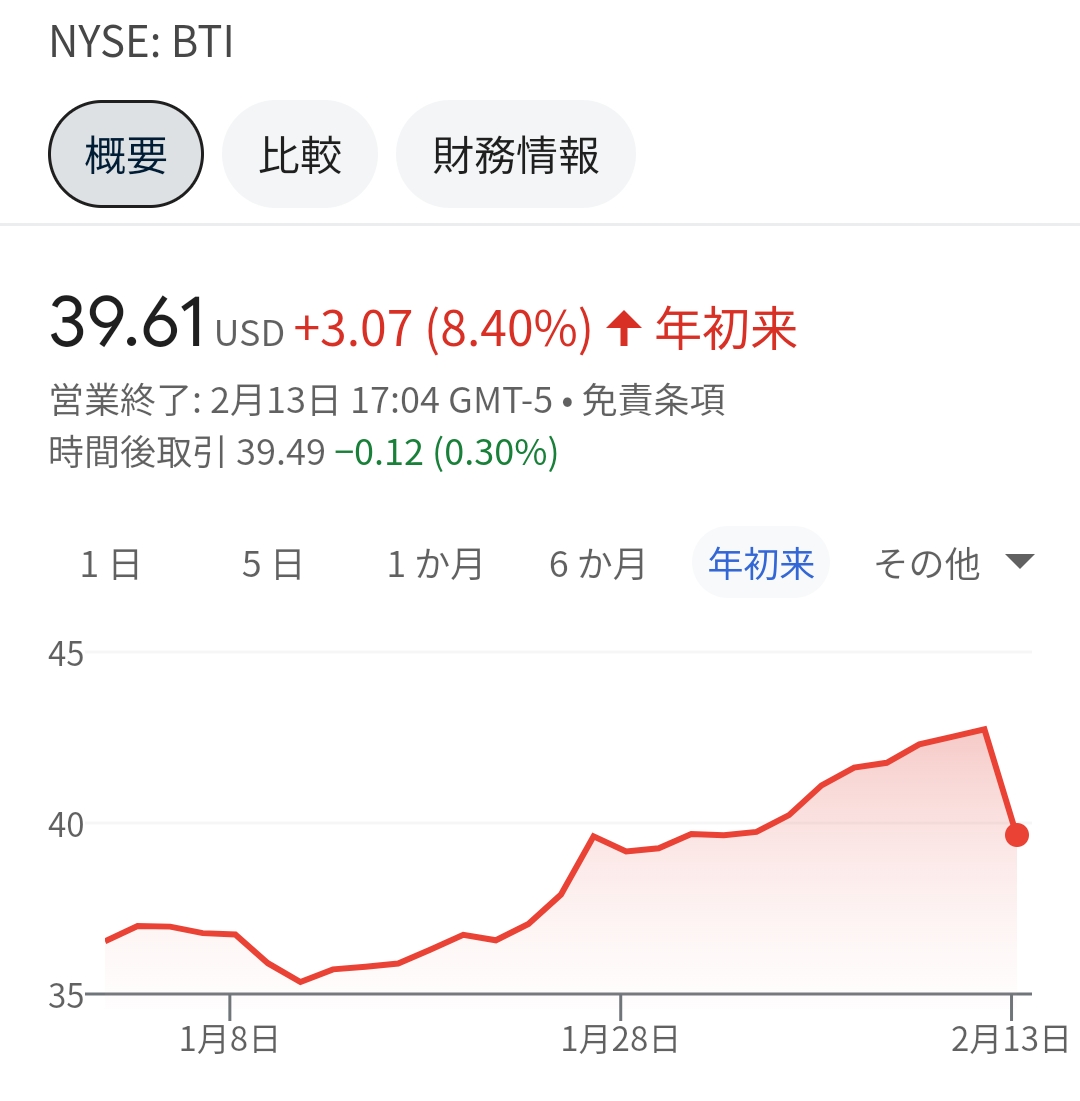Open the 財務情報 chip
Image resolution: width=1080 pixels, height=1101 pixels.
click(516, 155)
